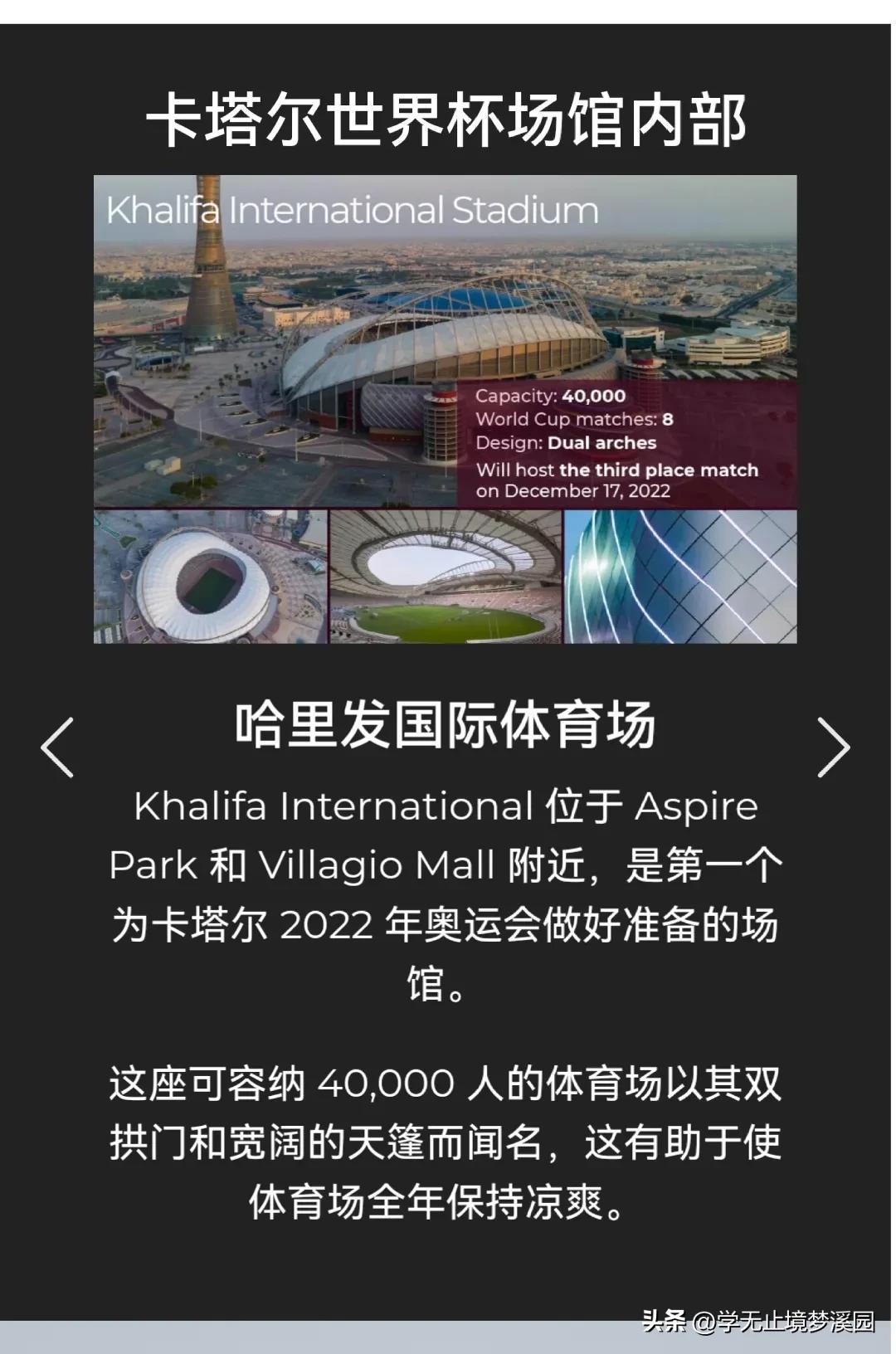Click the Dual arches design text

click(x=567, y=444)
